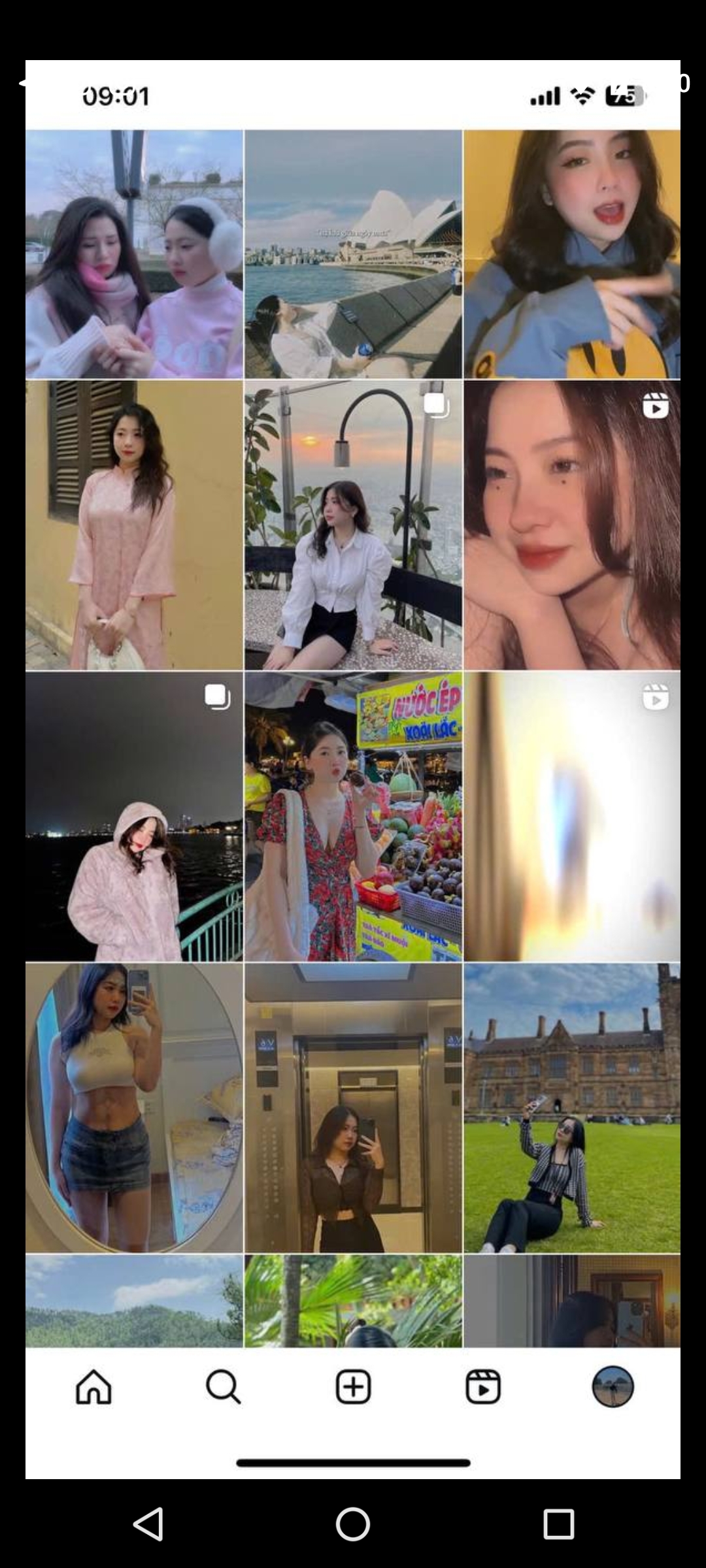
Task: Return to the Android home screen
Action: 353,1524
